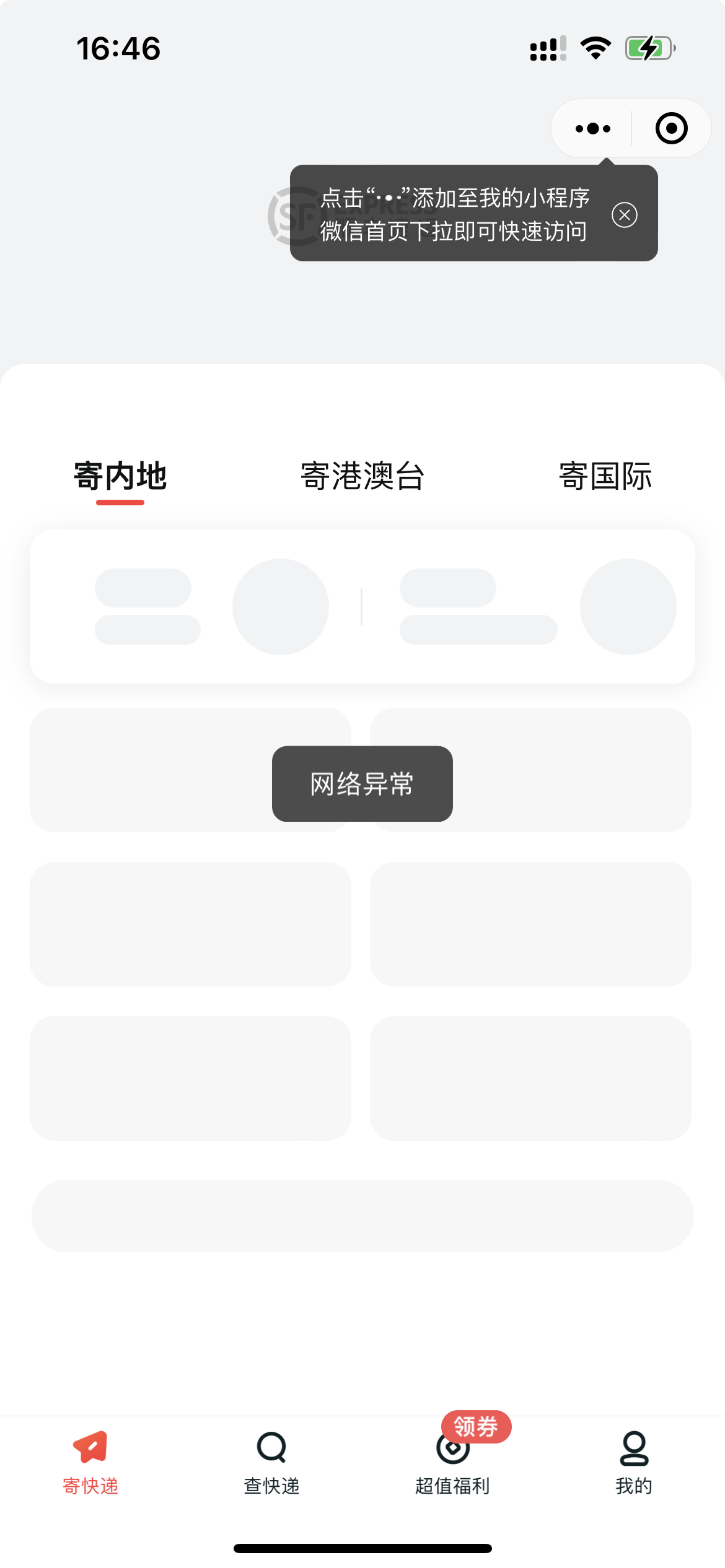Dismiss the add-to-my-mini-programs tooltip

coord(624,215)
